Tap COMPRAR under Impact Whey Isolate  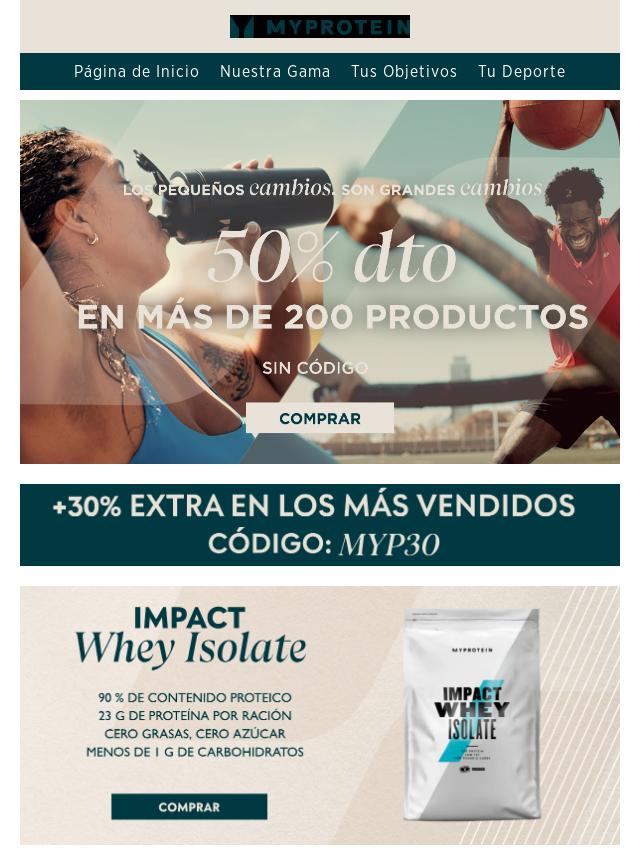(x=189, y=807)
